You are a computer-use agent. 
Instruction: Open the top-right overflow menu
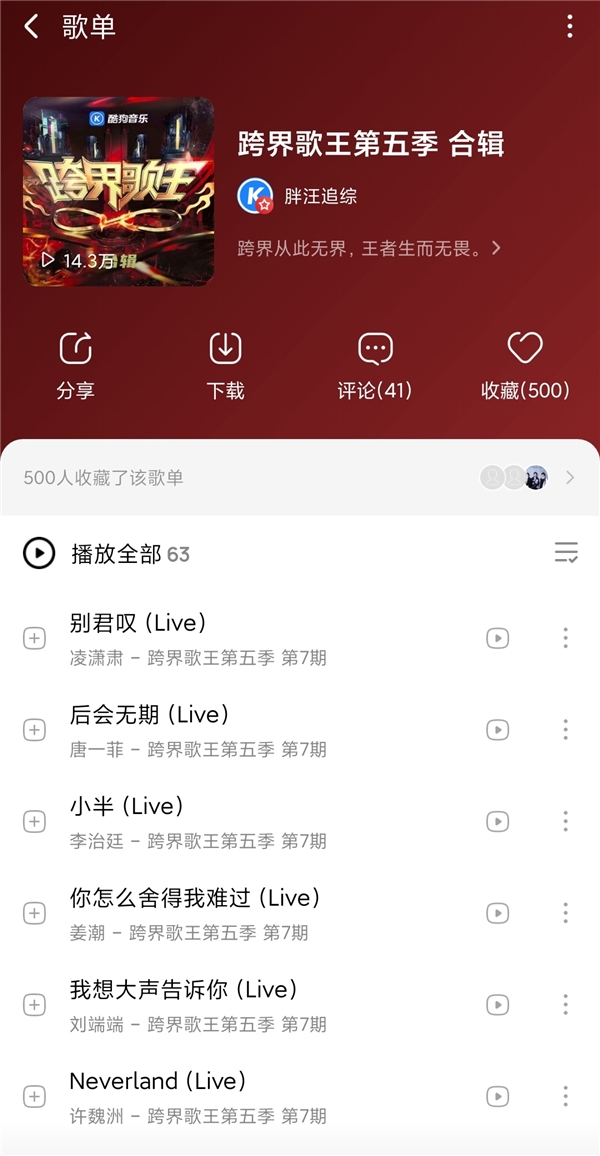coord(570,27)
